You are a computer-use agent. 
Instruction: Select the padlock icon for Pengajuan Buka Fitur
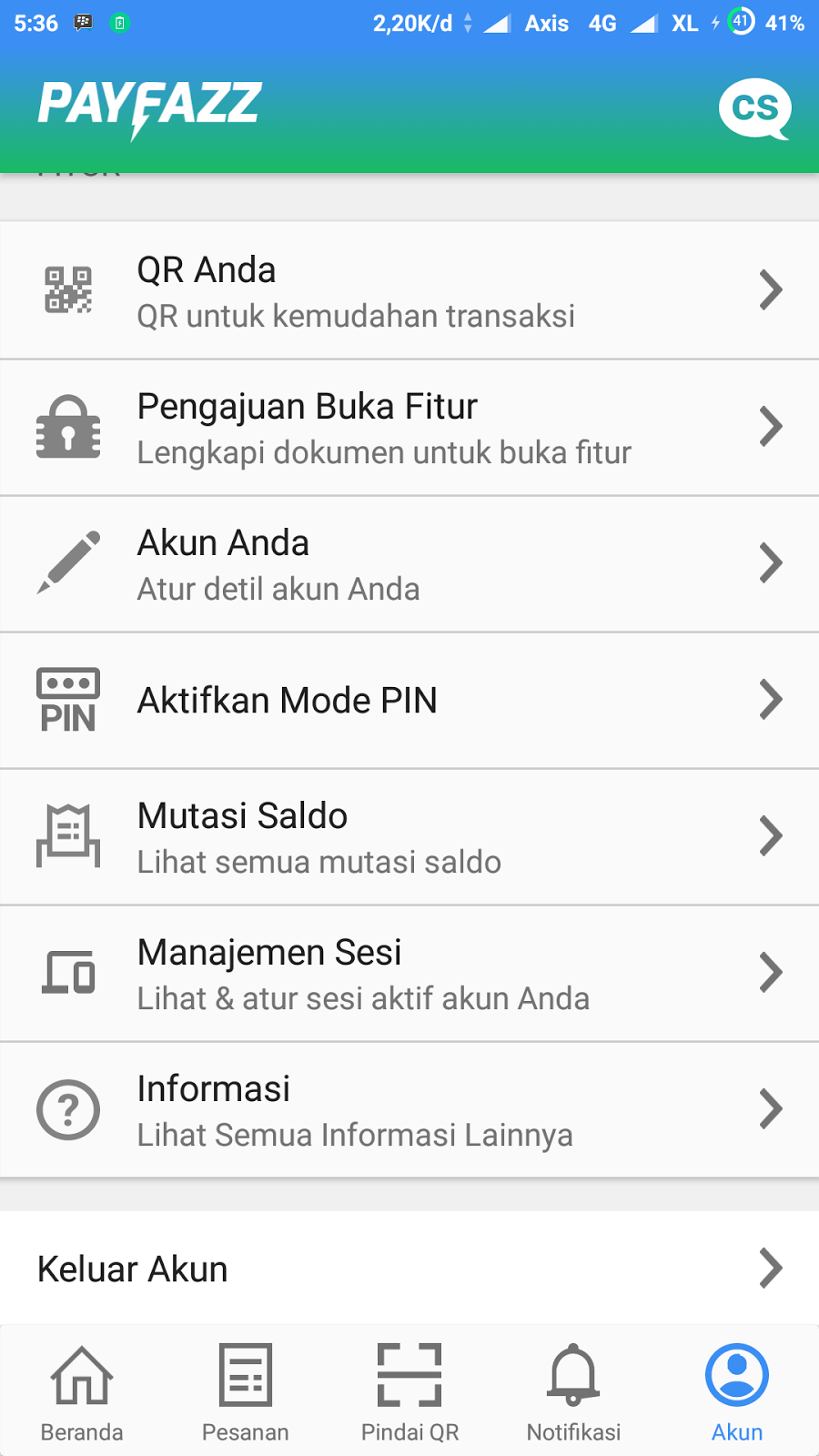pos(68,427)
